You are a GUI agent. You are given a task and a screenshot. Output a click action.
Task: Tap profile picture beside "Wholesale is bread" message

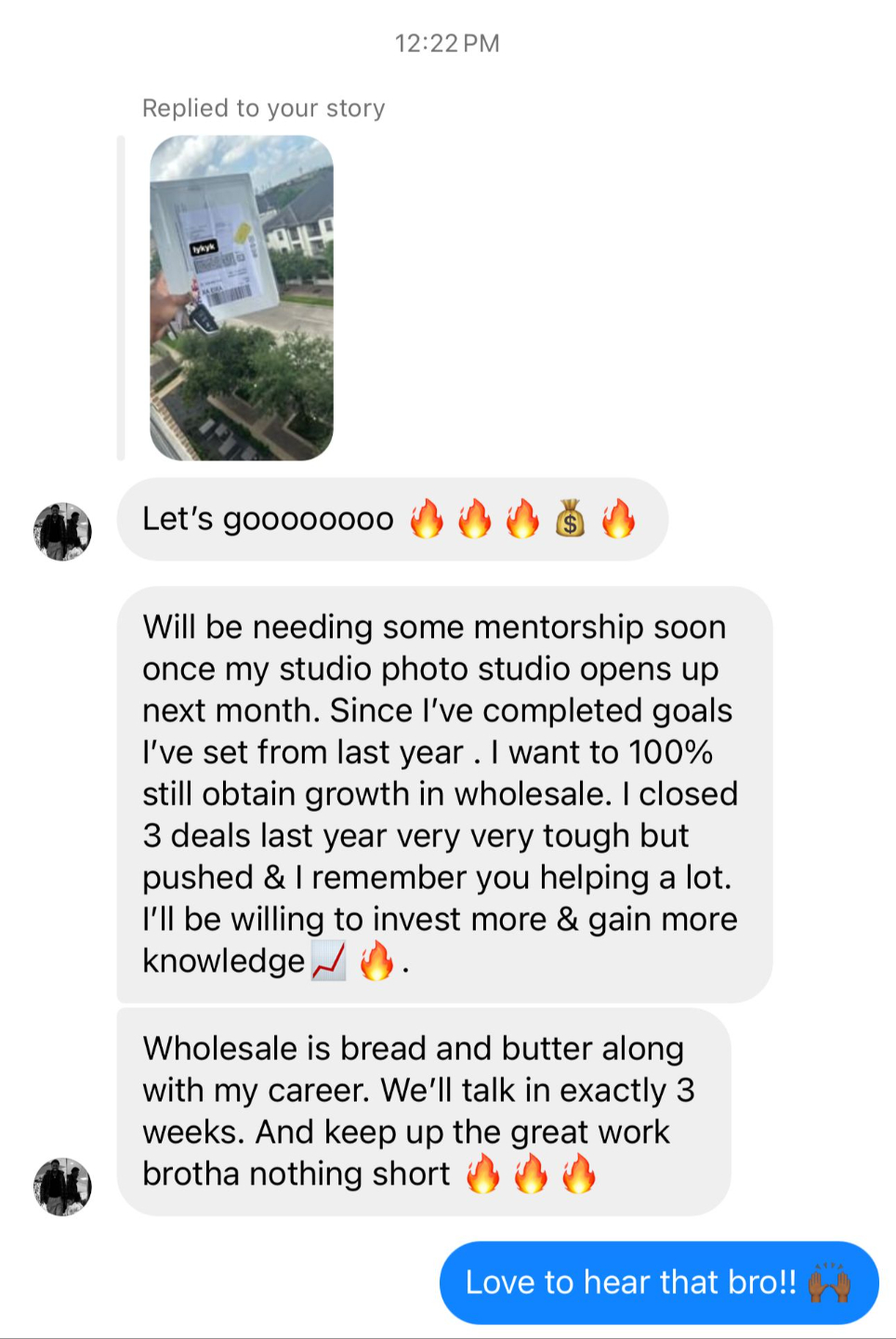(x=62, y=1187)
